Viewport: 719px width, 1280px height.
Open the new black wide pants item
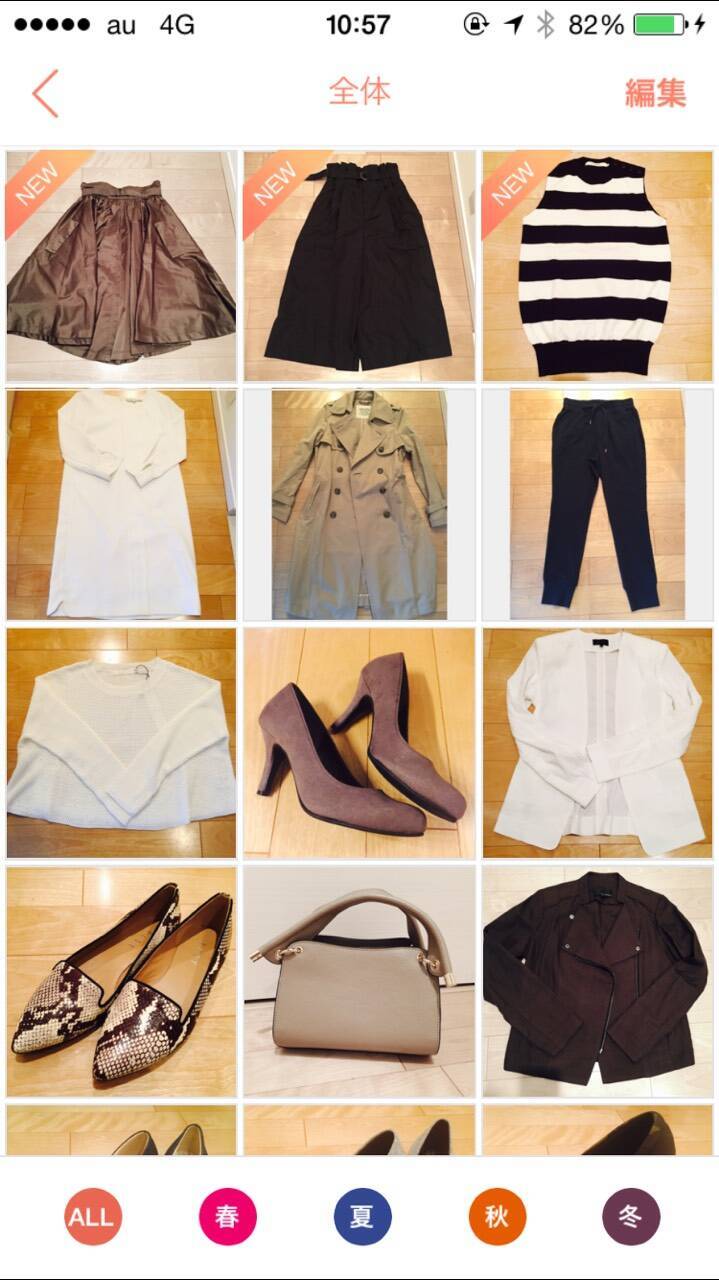click(359, 266)
